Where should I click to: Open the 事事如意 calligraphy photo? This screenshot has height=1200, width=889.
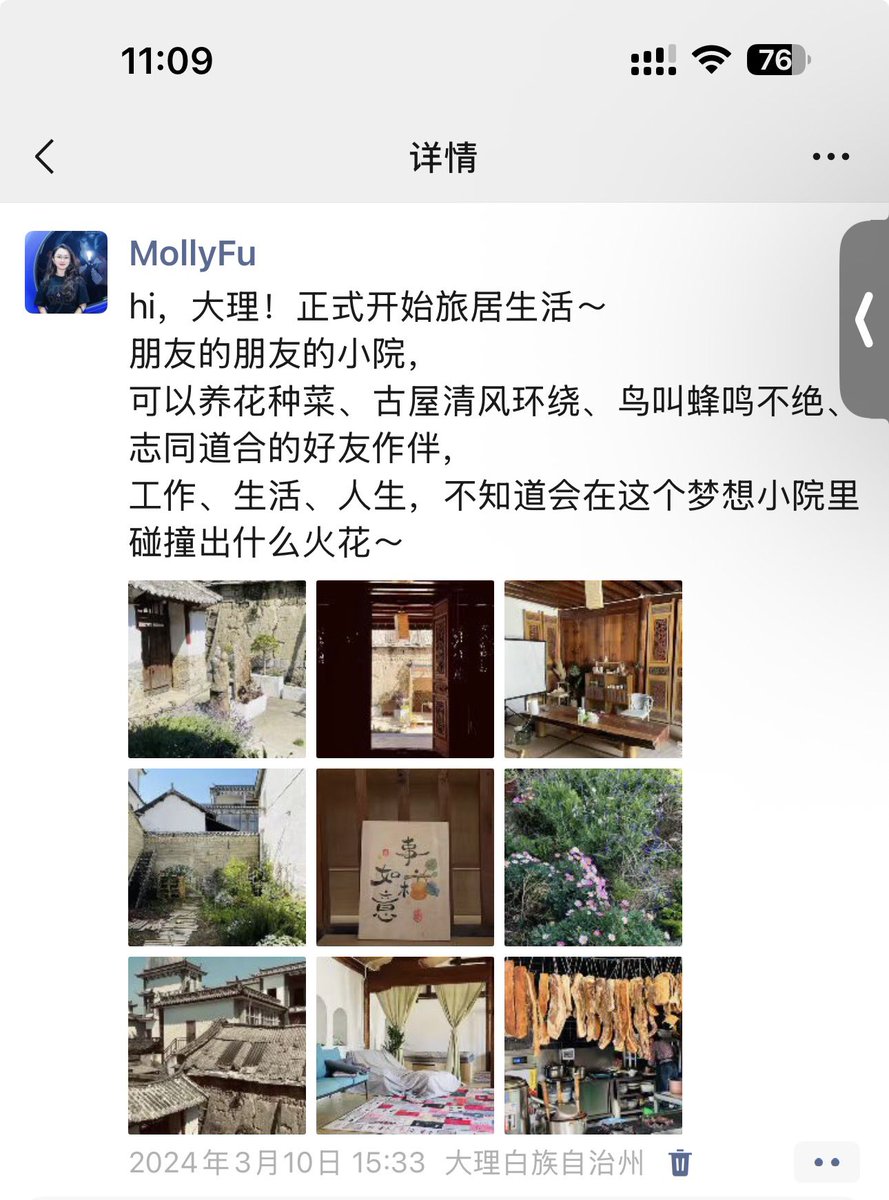pos(405,857)
